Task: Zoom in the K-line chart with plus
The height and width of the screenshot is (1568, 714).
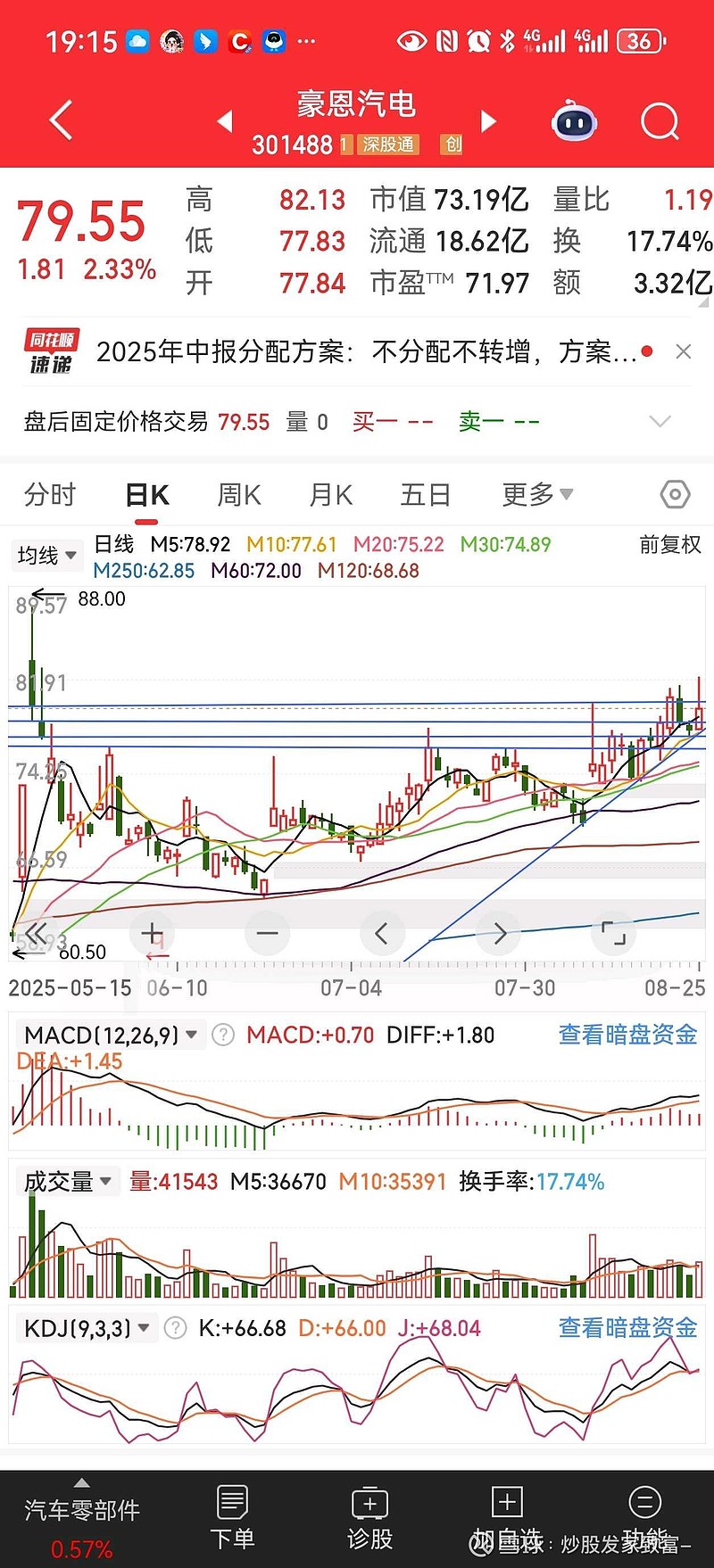Action: 153,933
